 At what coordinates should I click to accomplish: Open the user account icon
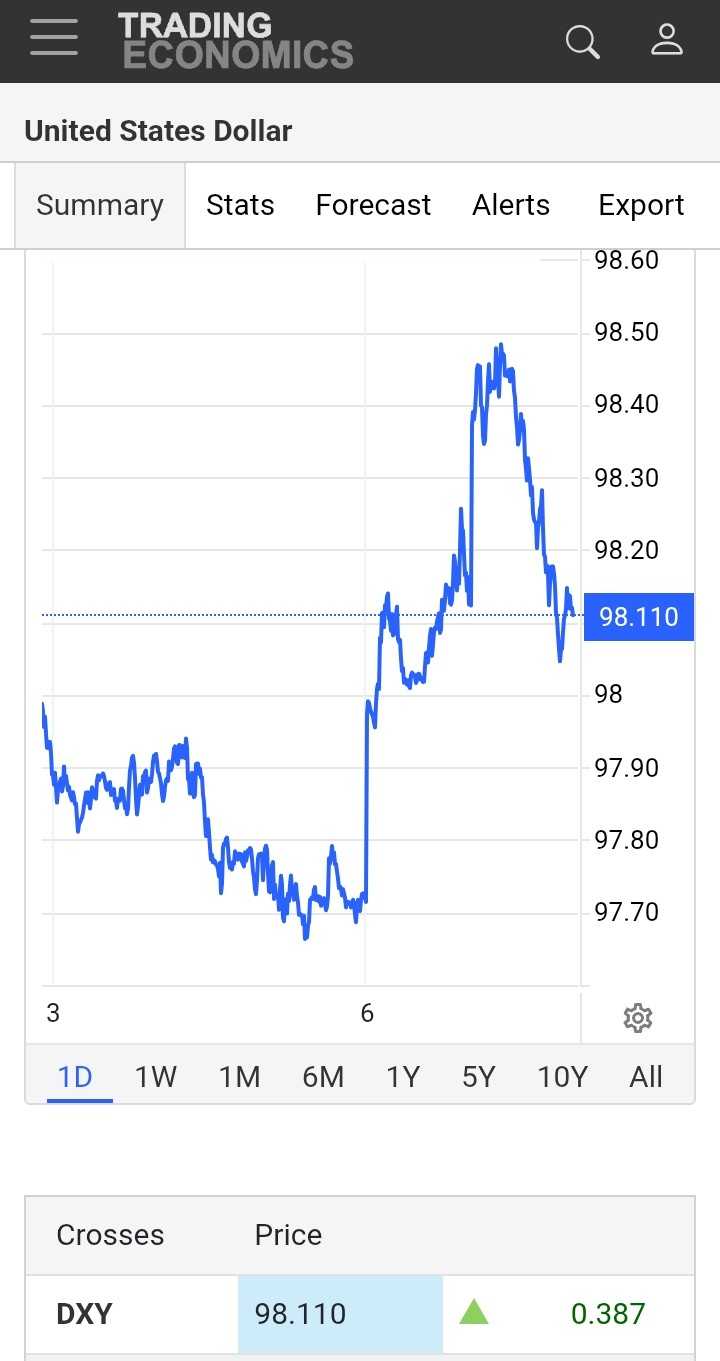666,40
